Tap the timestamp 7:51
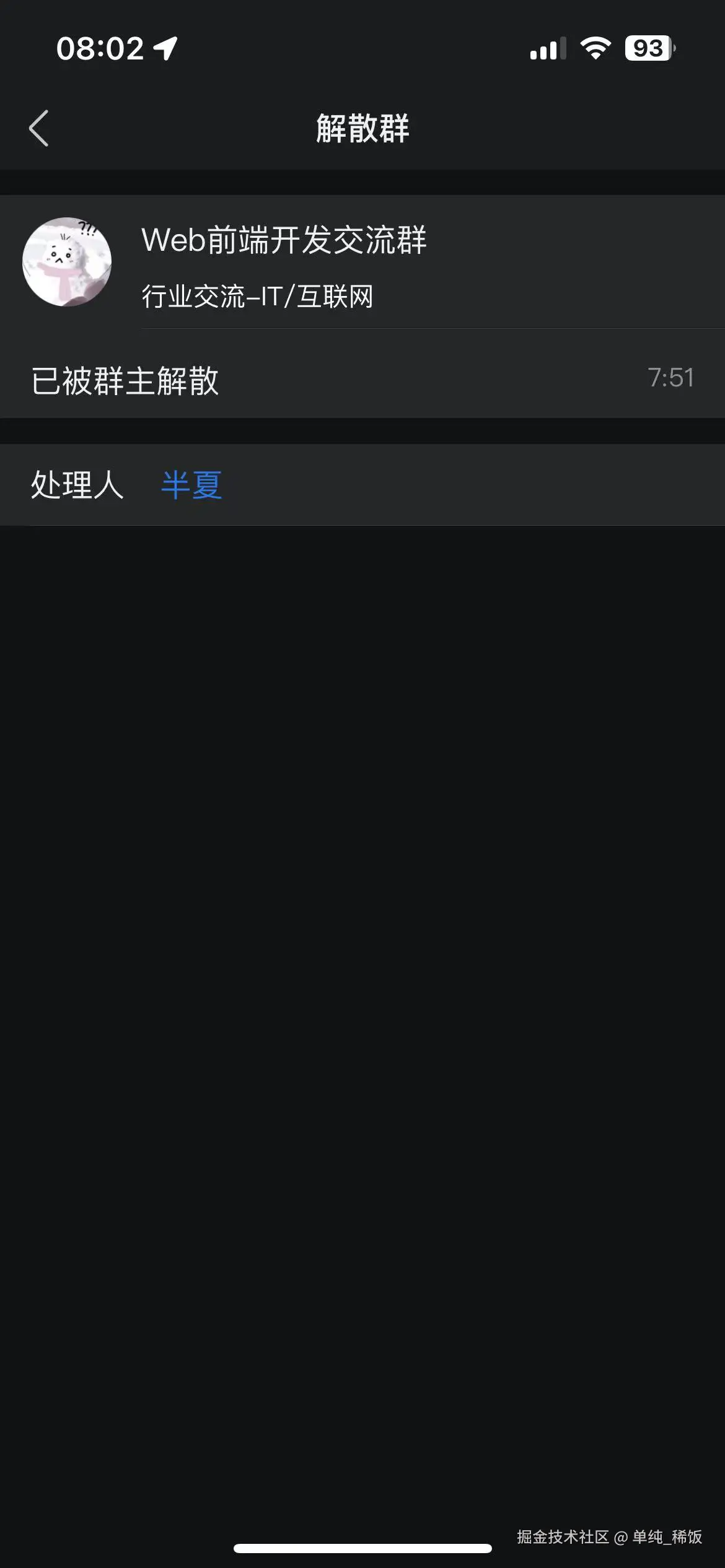This screenshot has width=725, height=1568. pos(670,378)
